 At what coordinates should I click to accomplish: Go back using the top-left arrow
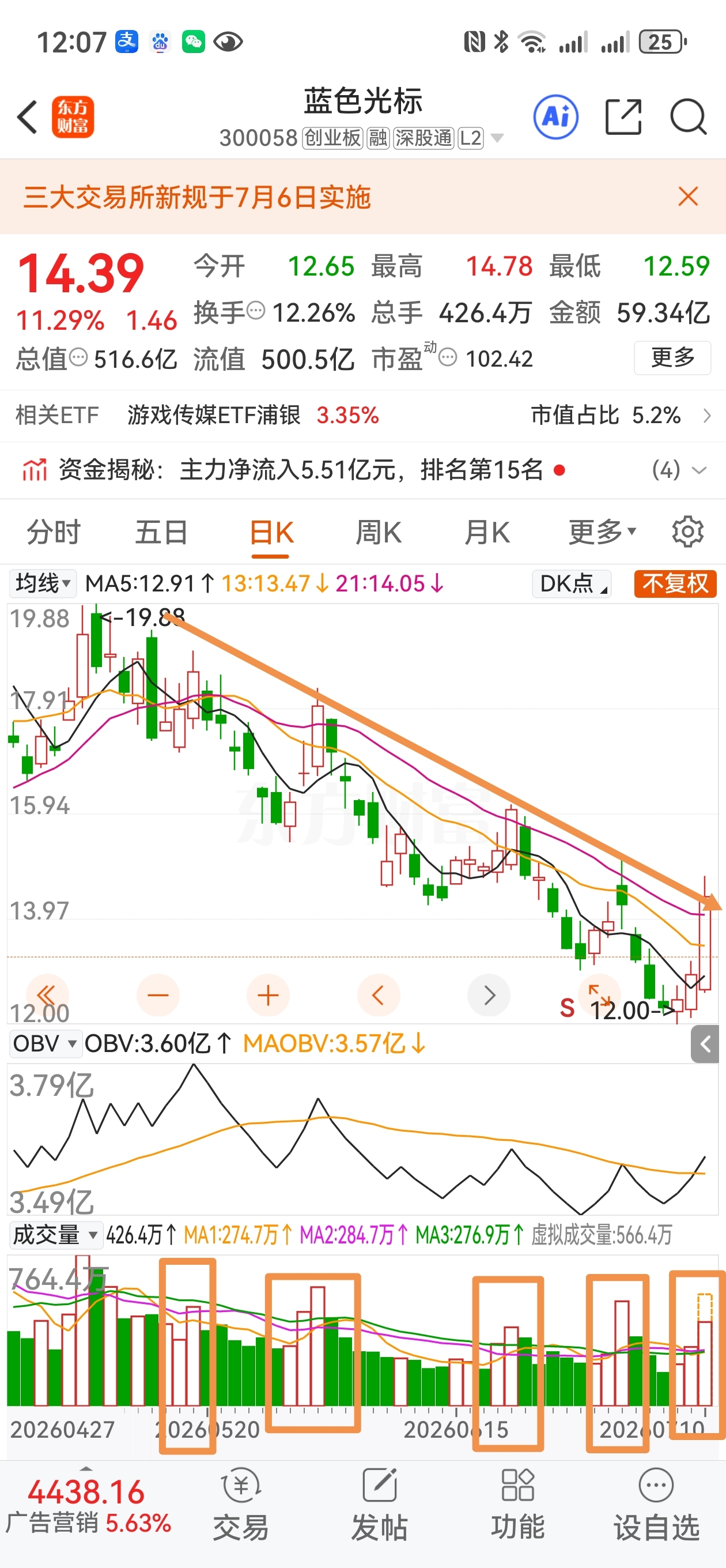click(x=28, y=116)
